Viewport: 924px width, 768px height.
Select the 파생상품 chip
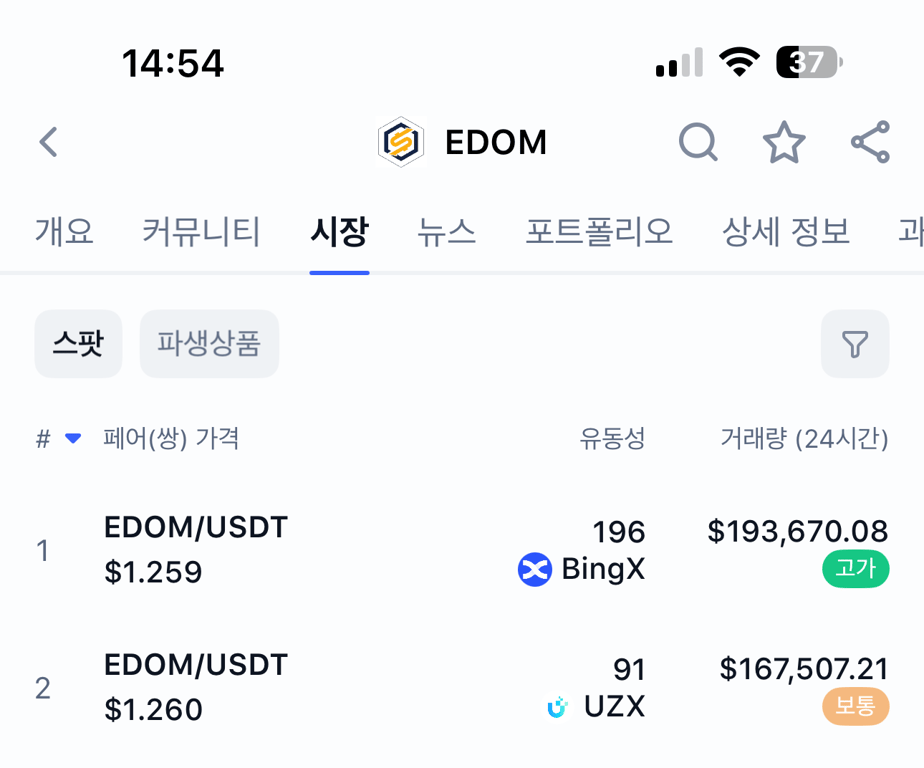pos(209,344)
